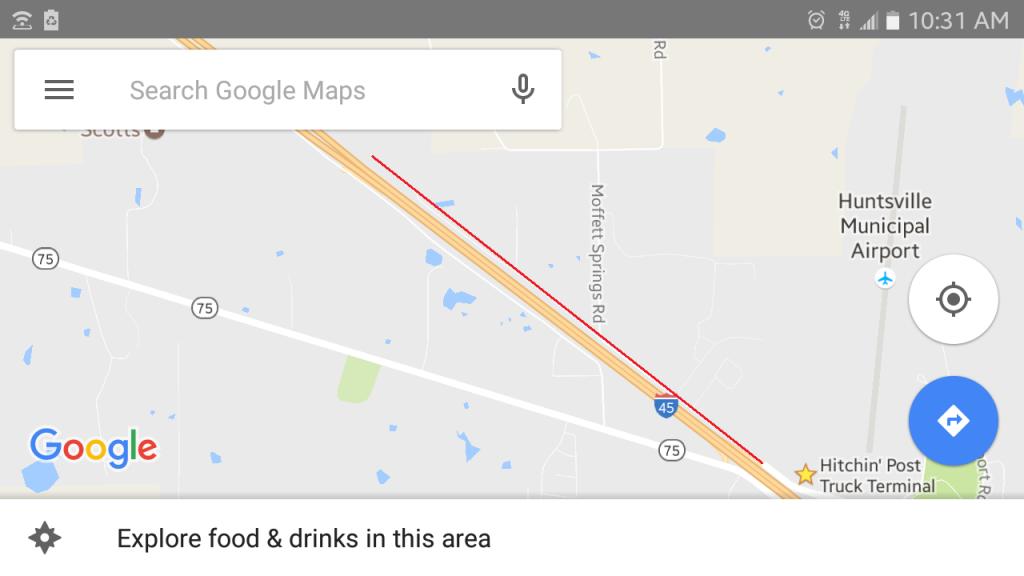1024x576 pixels.
Task: Center map on my location
Action: pos(952,299)
